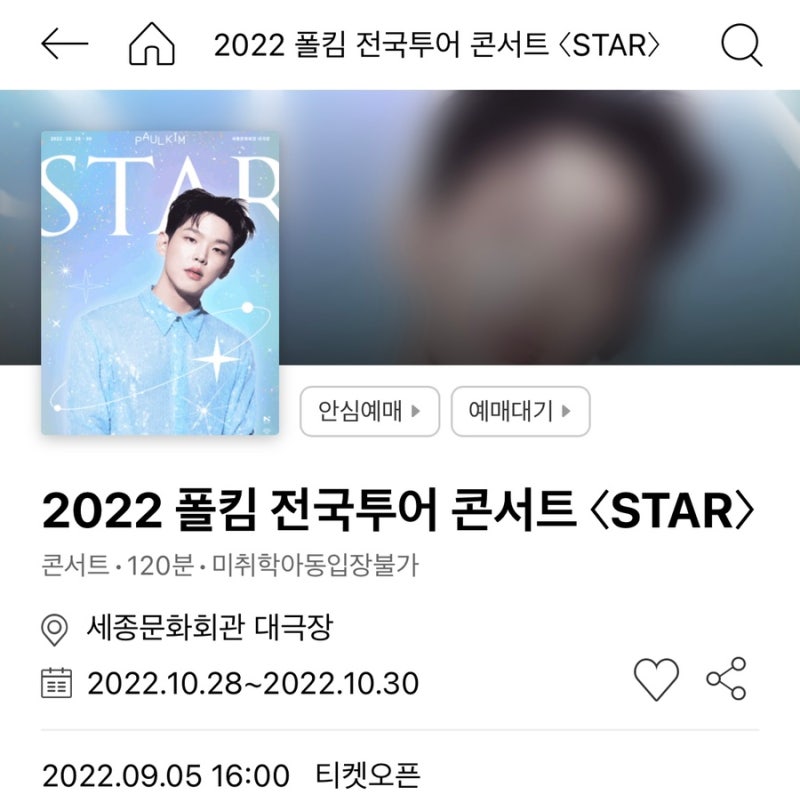The height and width of the screenshot is (811, 800).
Task: Share this concert page
Action: (726, 679)
